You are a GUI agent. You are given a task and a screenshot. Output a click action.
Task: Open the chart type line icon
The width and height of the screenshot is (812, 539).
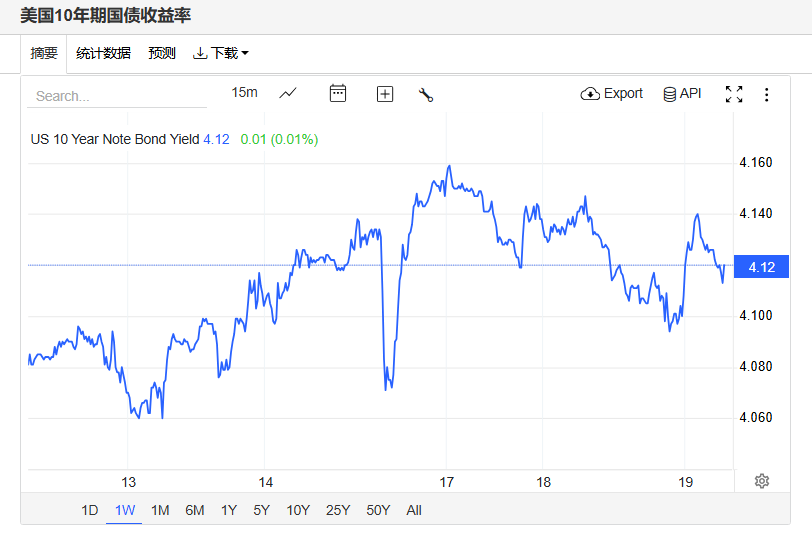click(x=288, y=93)
